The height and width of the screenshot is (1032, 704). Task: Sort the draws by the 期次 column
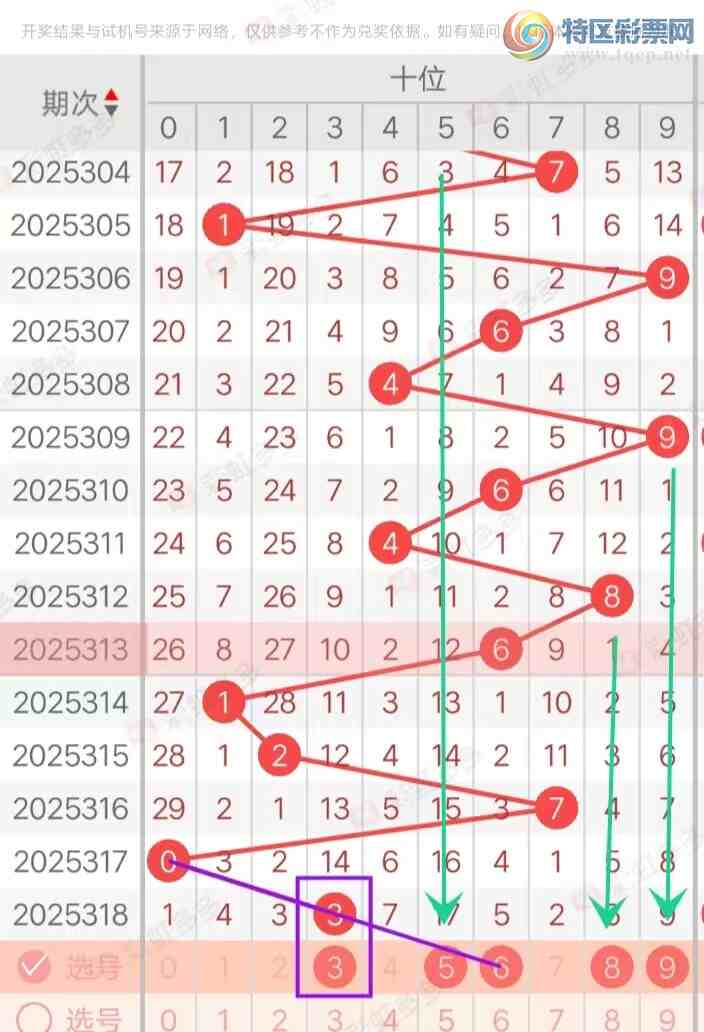point(110,103)
